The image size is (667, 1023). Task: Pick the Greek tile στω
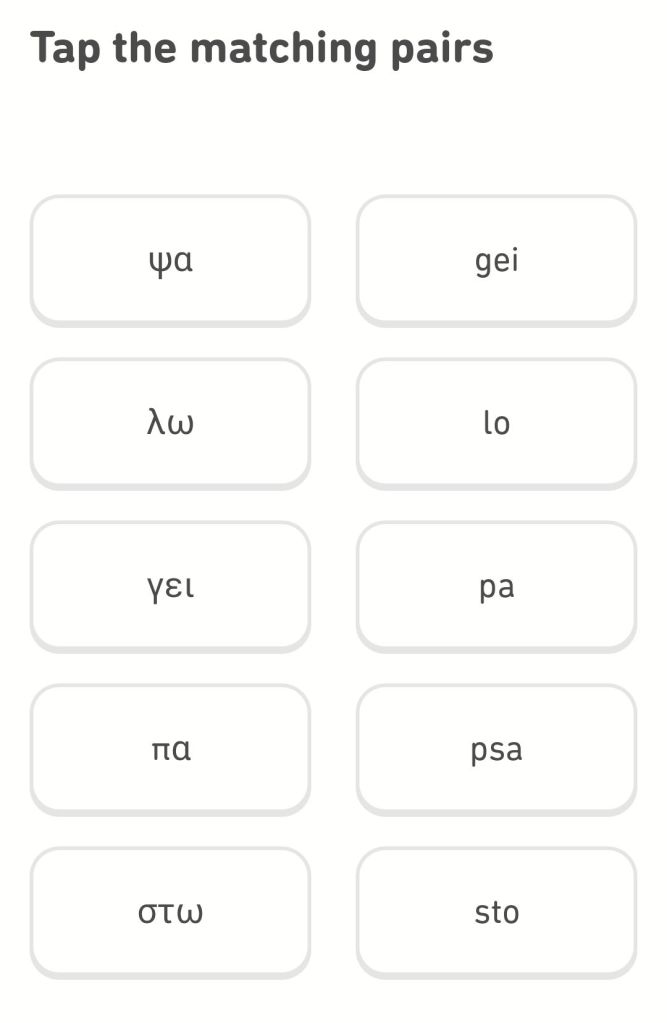pos(170,912)
